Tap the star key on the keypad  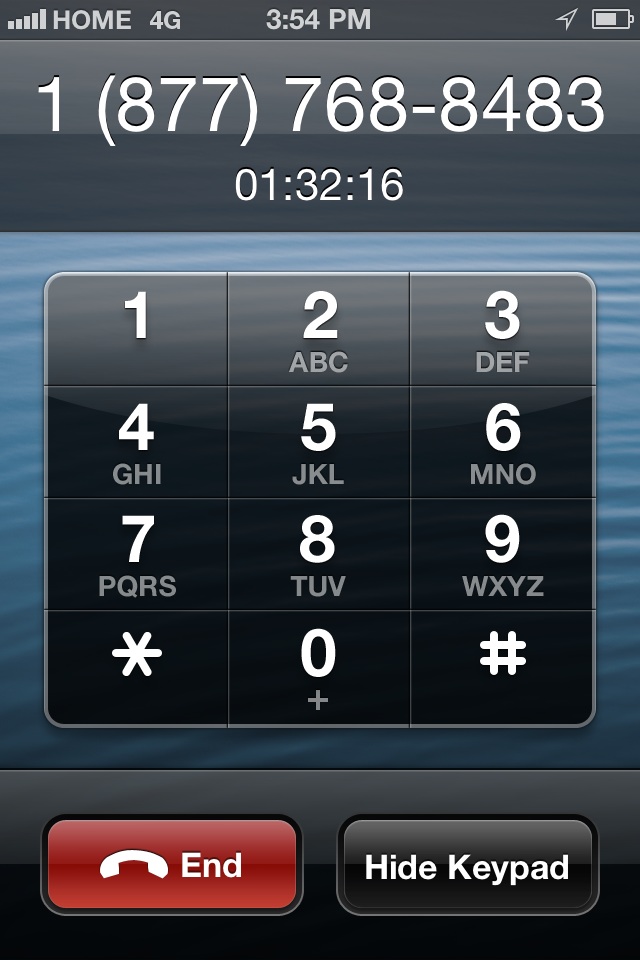(x=137, y=667)
